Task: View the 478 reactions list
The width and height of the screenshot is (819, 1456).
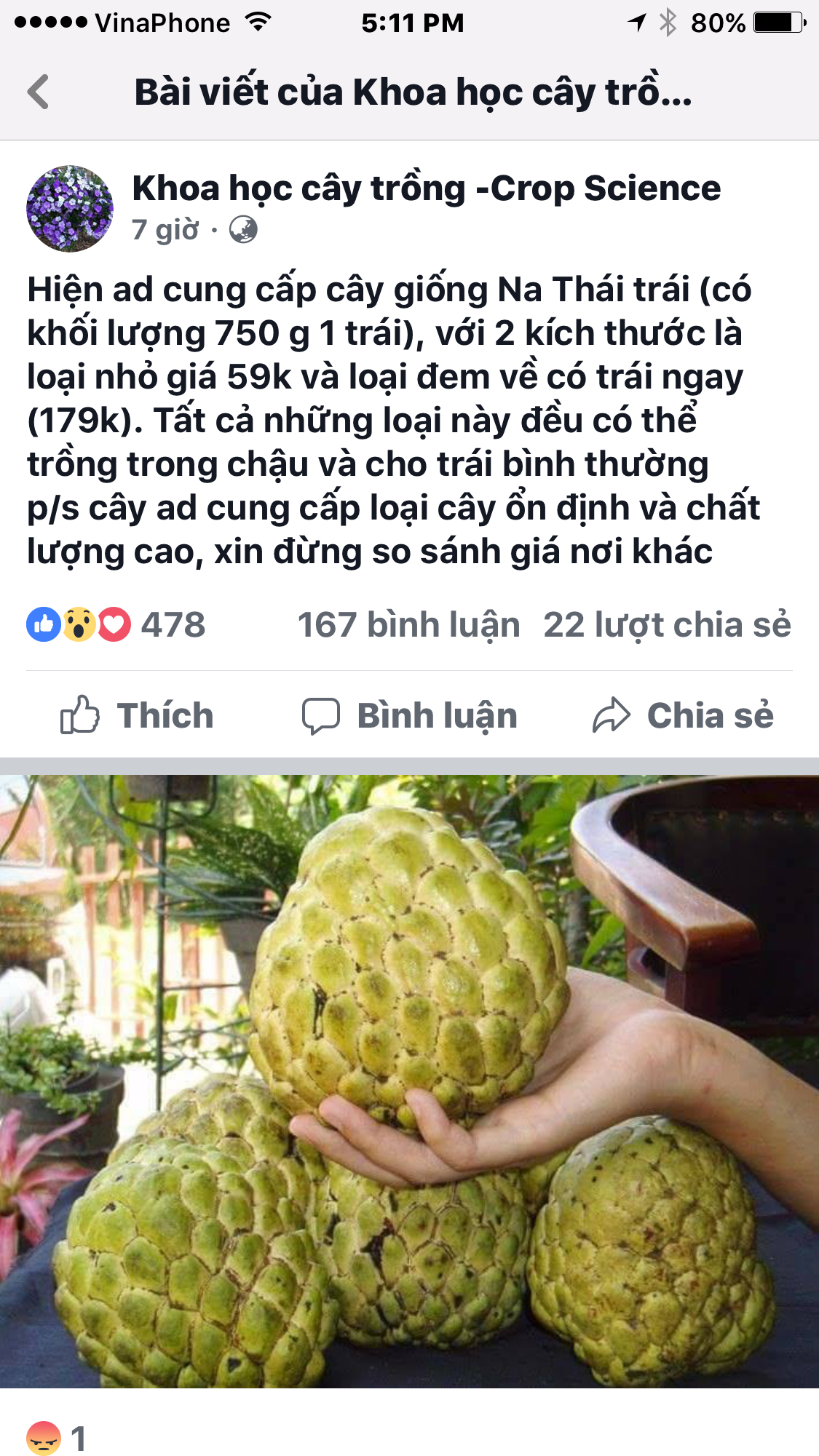Action: (116, 625)
